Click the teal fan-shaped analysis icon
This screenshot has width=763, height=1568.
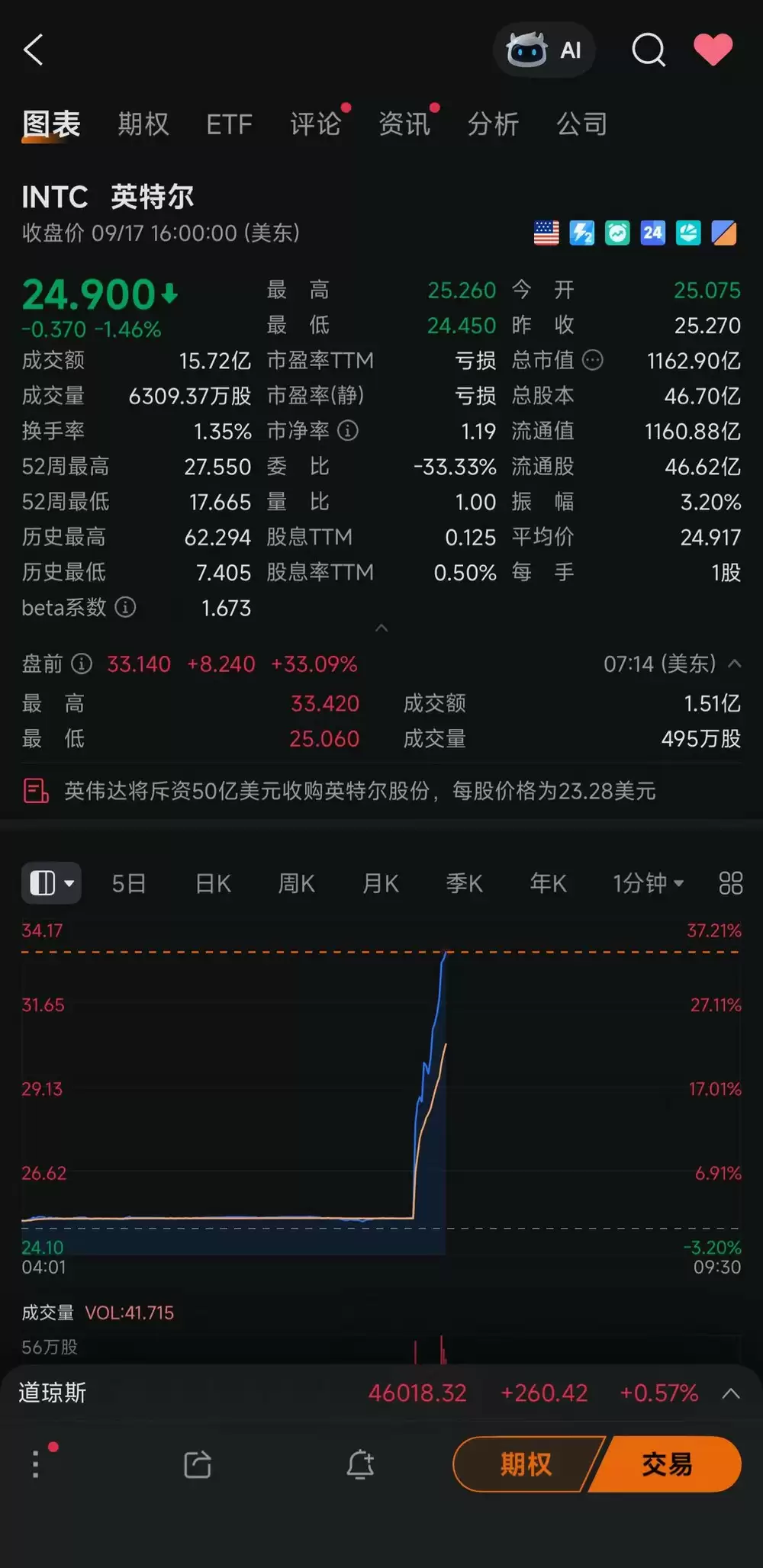[x=687, y=233]
